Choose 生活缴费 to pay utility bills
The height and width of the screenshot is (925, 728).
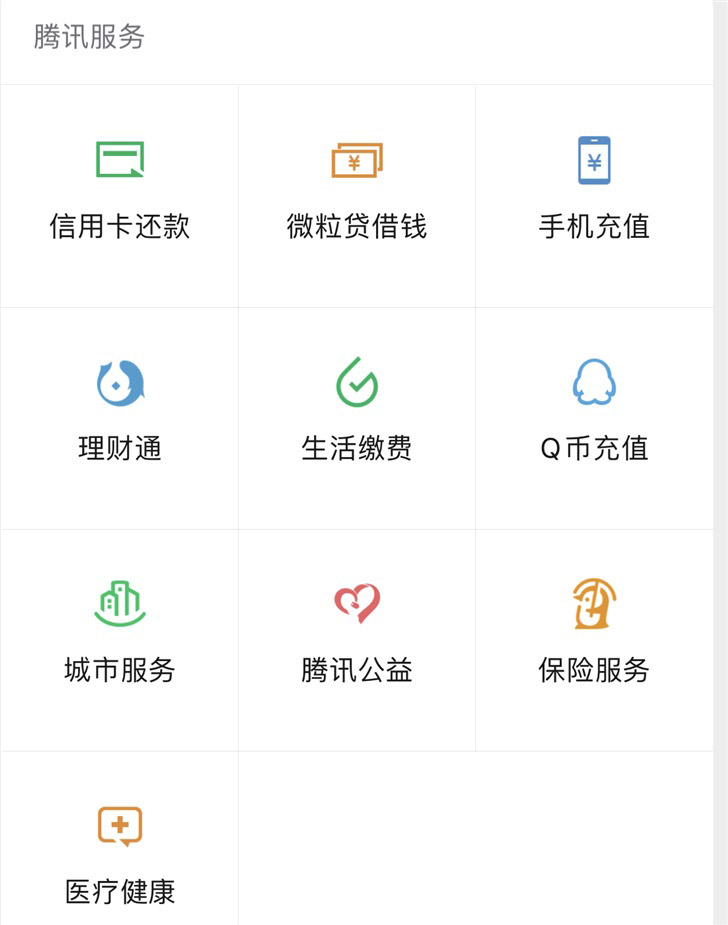click(x=357, y=417)
